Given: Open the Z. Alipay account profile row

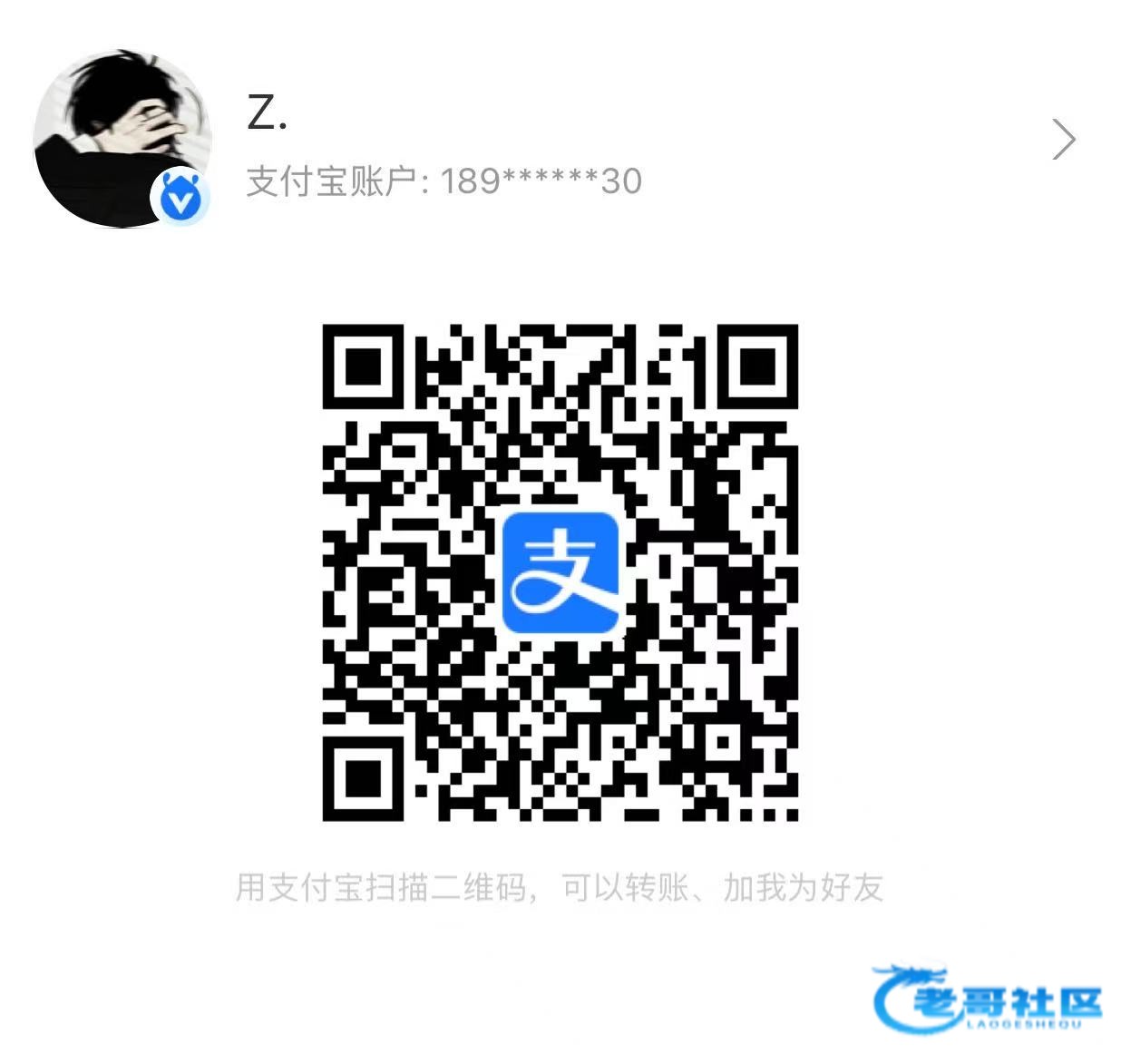Looking at the screenshot, I should (x=560, y=140).
